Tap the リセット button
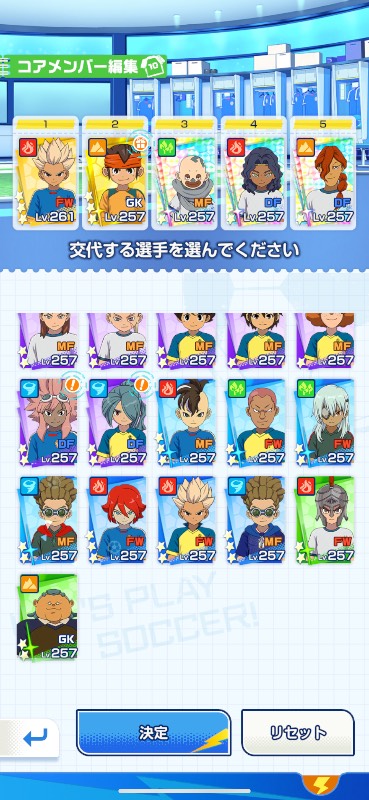The image size is (369, 800). point(298,733)
